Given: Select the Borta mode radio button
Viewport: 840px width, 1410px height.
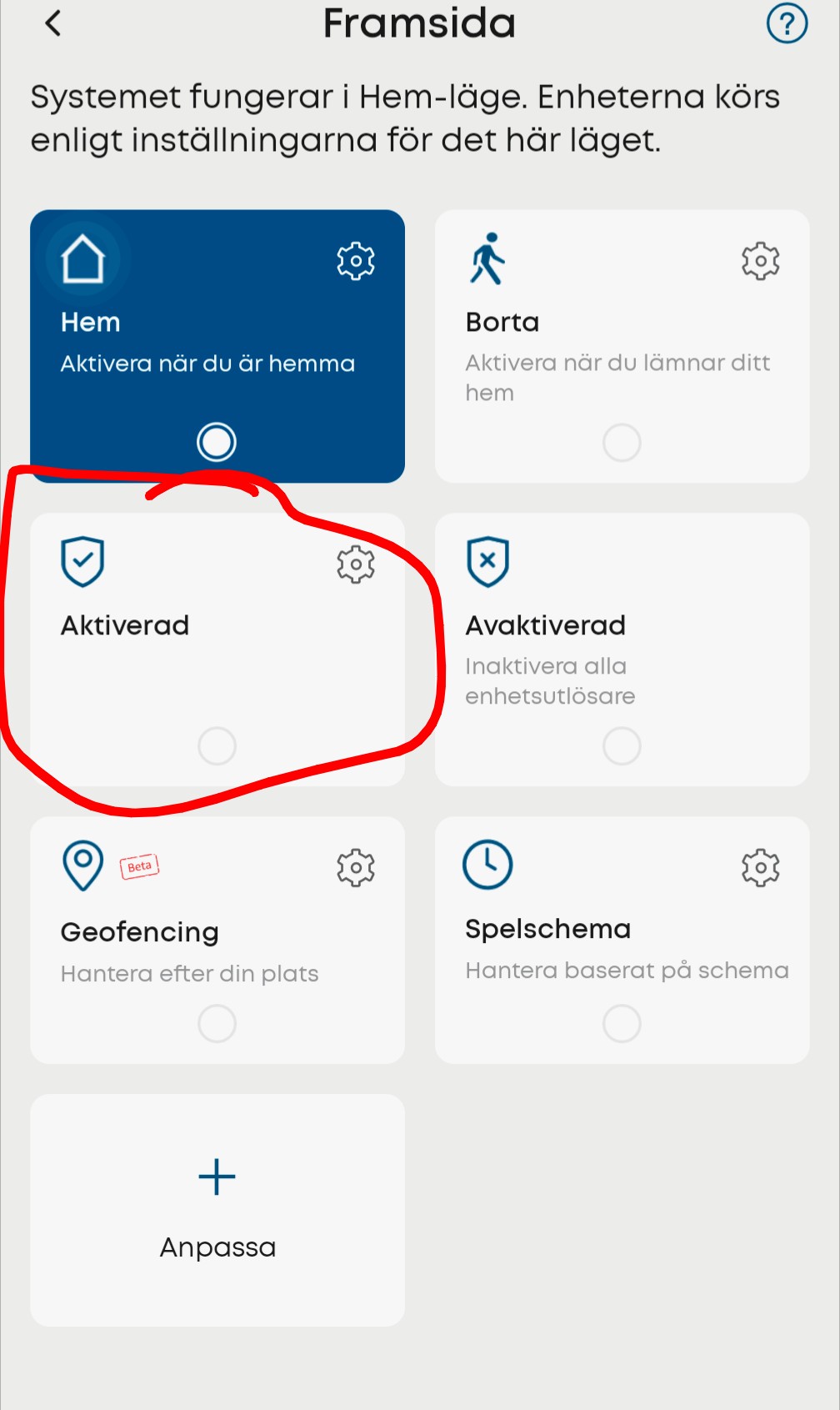Looking at the screenshot, I should [x=622, y=442].
